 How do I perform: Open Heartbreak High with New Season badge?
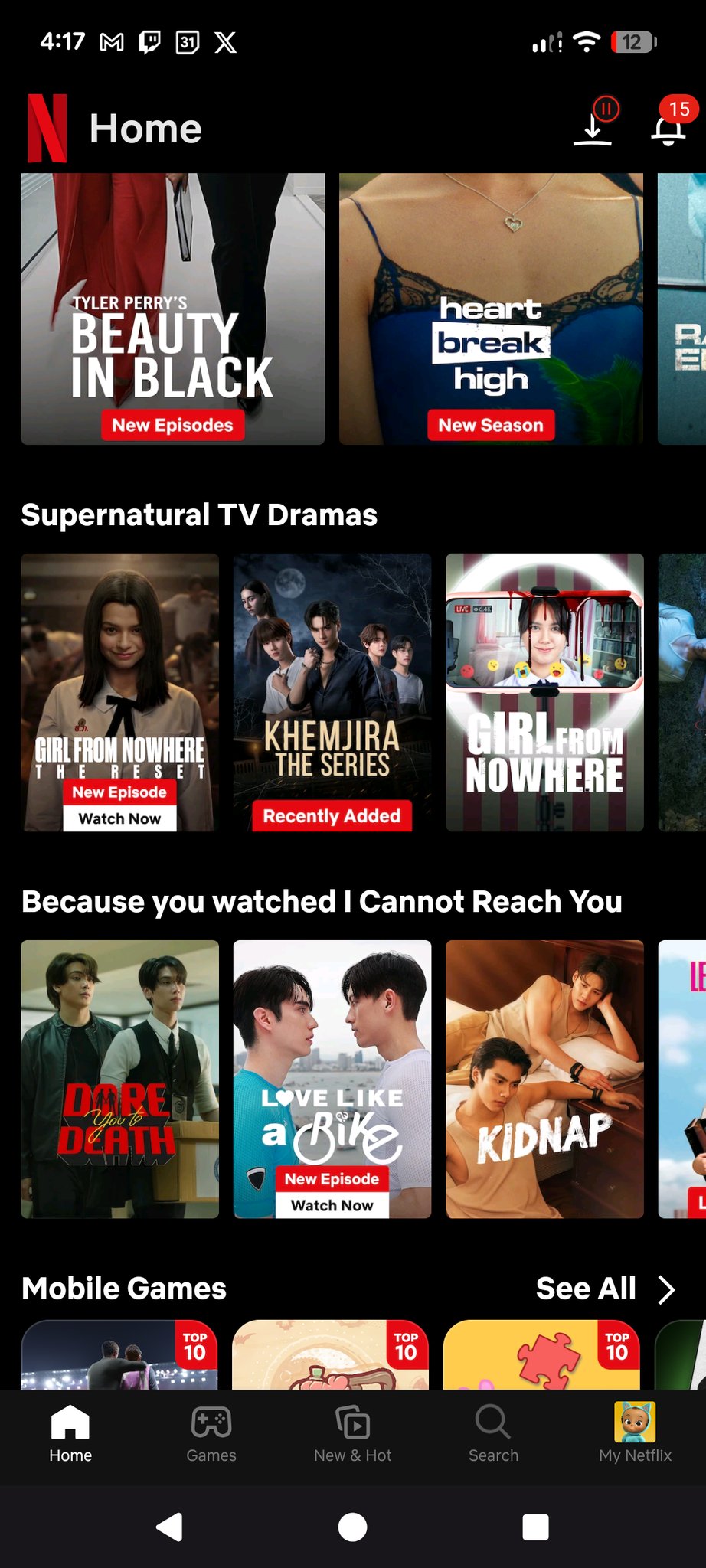coord(491,309)
